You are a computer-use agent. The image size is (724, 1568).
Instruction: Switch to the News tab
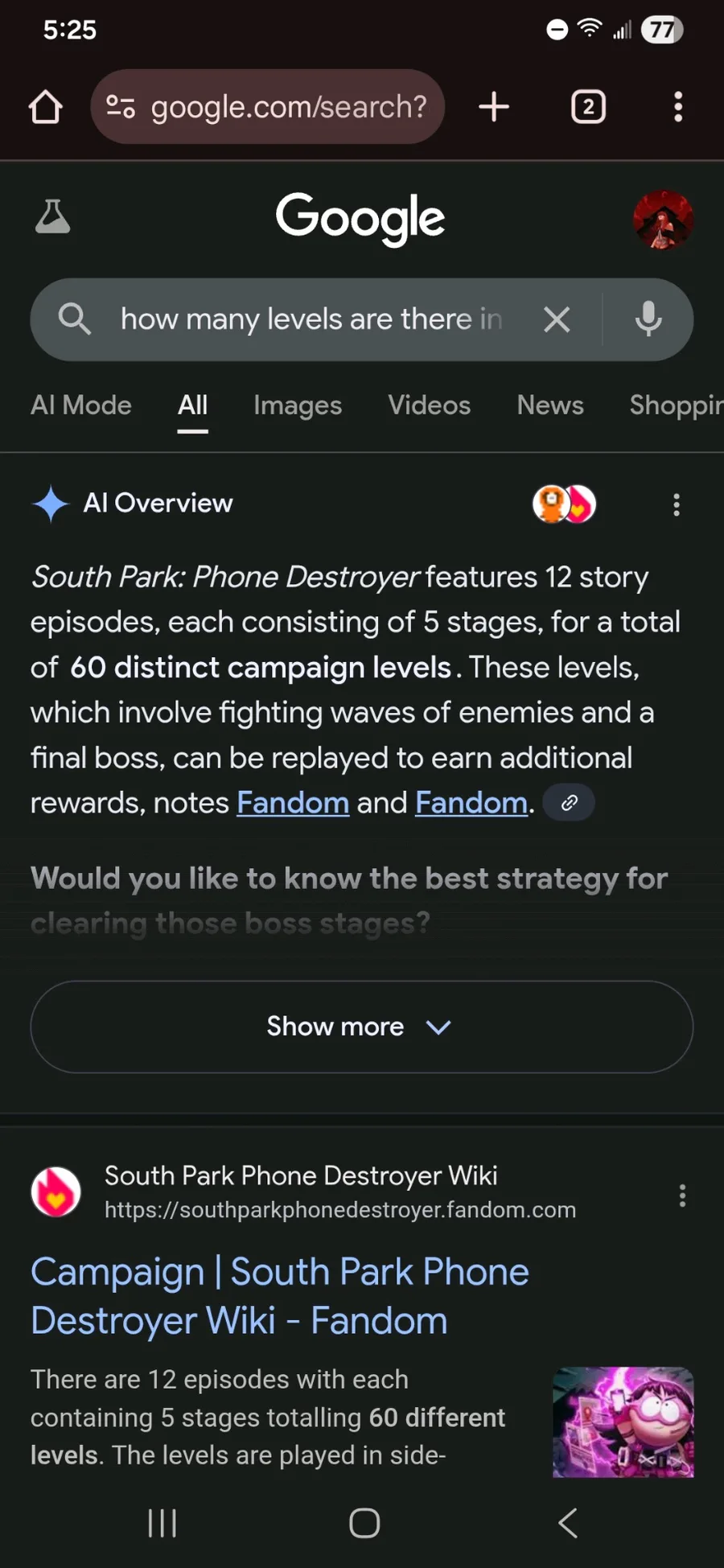tap(550, 405)
